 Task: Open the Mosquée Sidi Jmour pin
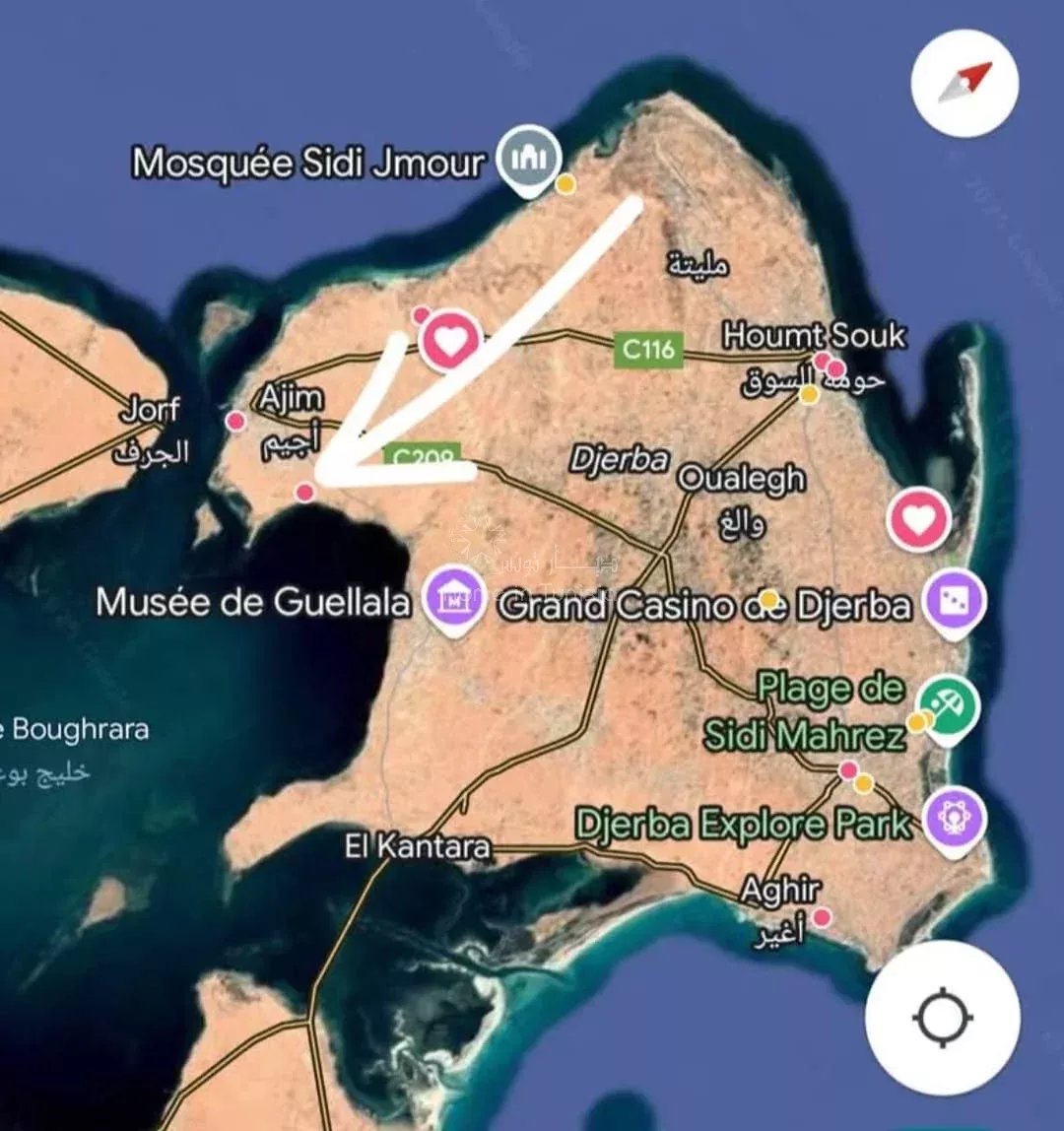click(x=528, y=158)
